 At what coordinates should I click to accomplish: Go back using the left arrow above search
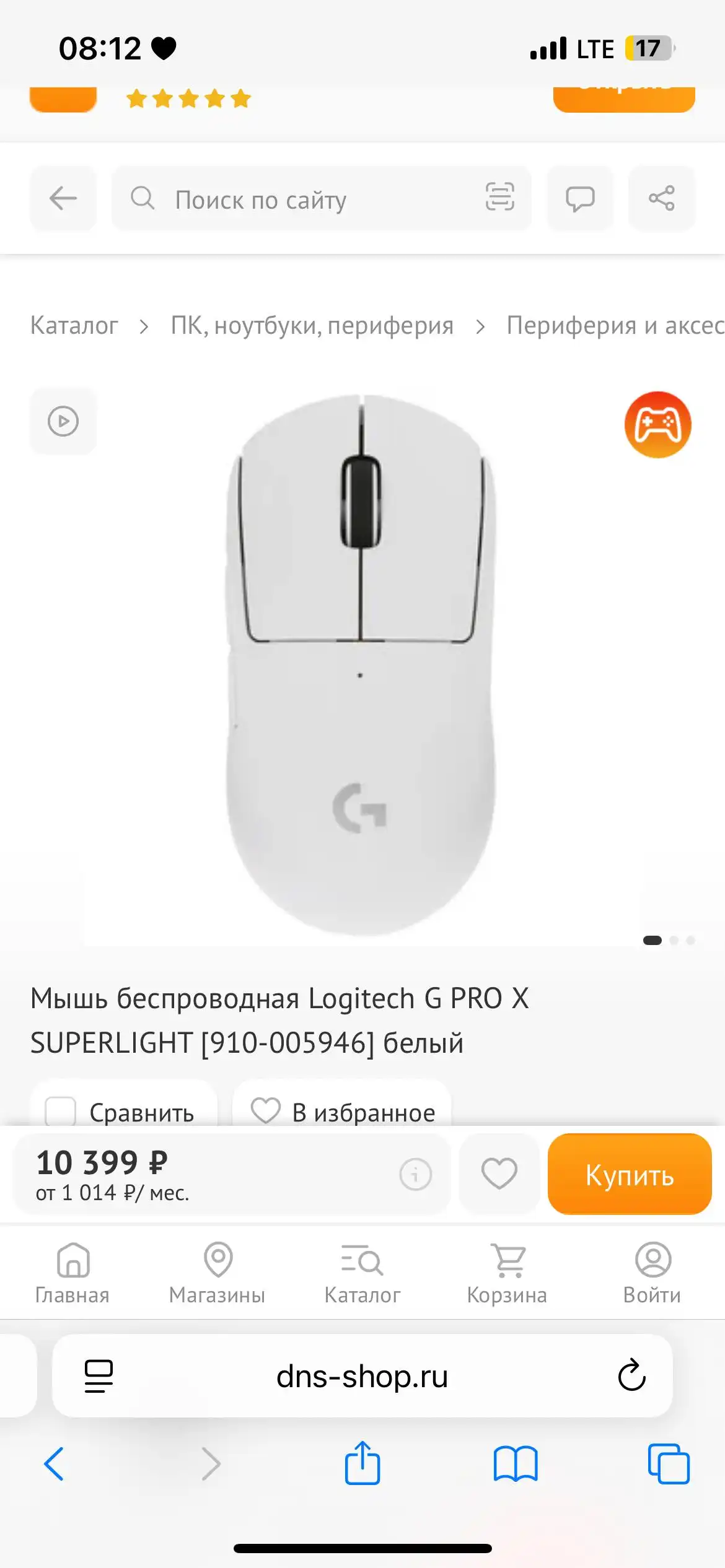63,199
